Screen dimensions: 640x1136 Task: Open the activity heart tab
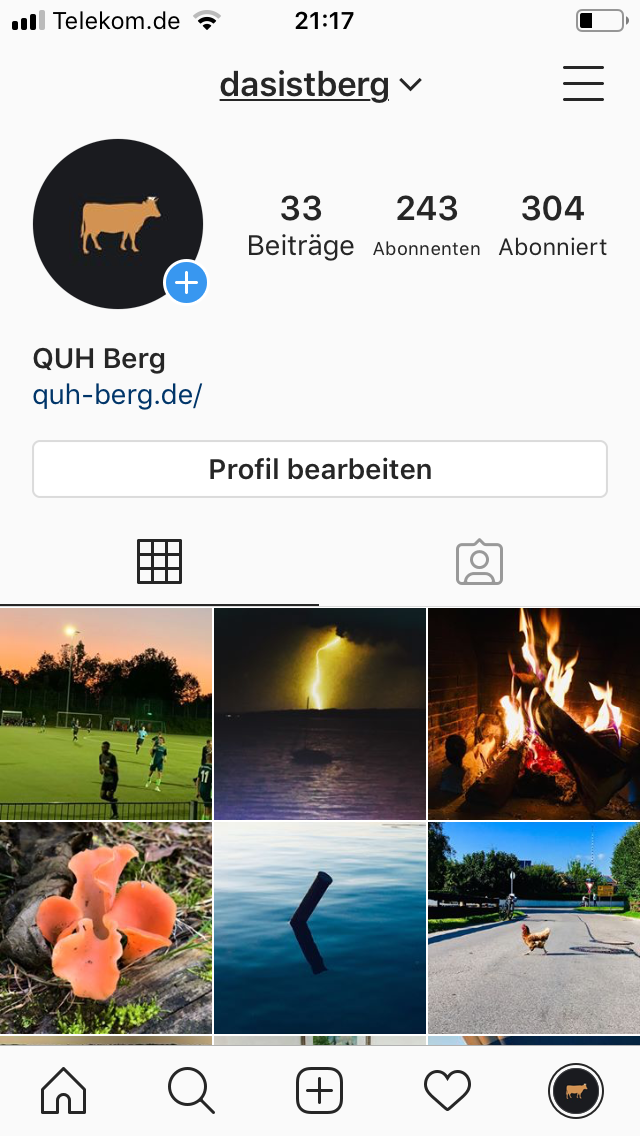pyautogui.click(x=447, y=1091)
